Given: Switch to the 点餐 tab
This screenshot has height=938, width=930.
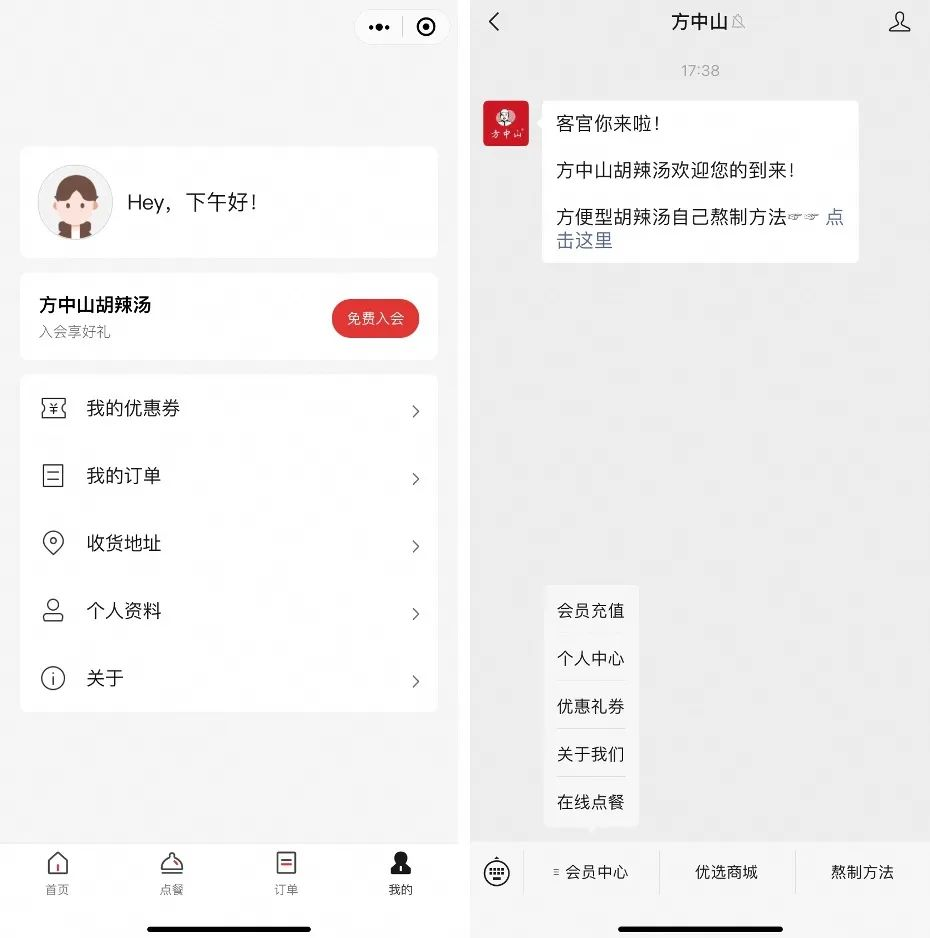Looking at the screenshot, I should click(x=172, y=873).
